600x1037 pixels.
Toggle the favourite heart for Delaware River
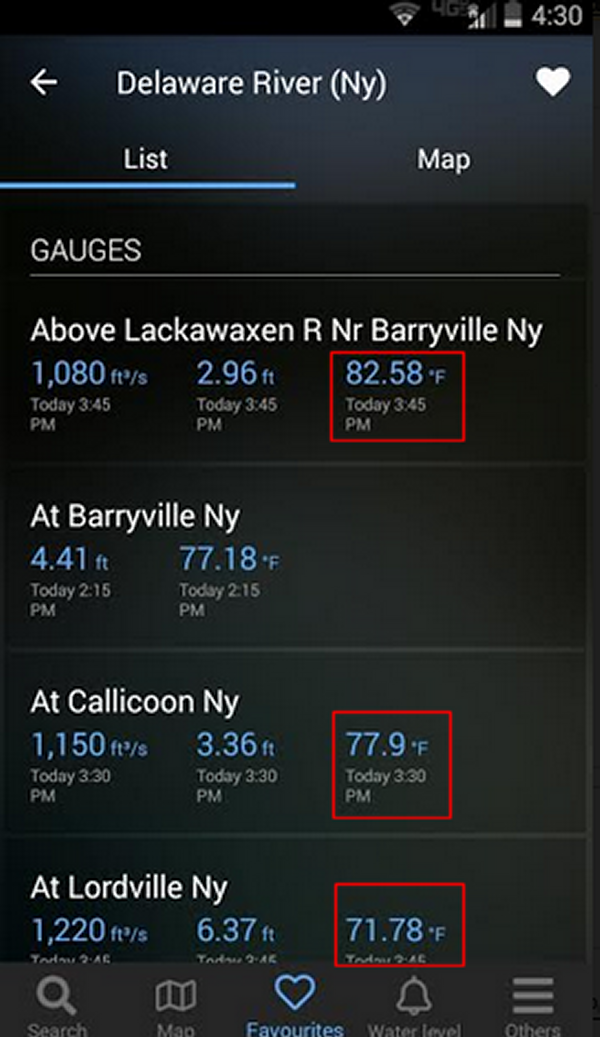[552, 82]
